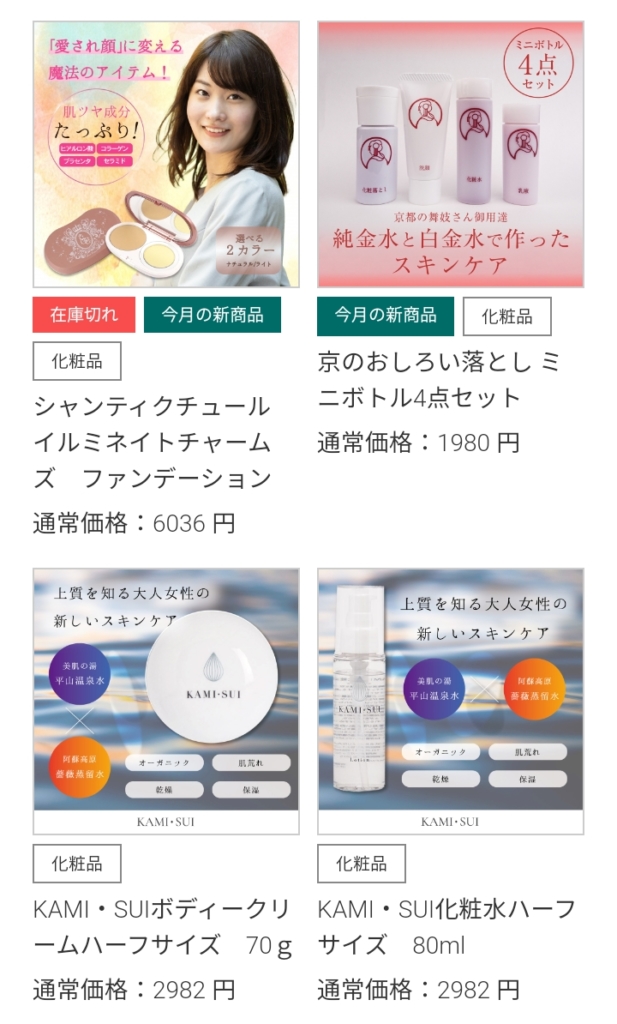Tap 今月の新商品 tag under the foundation
This screenshot has width=617, height=1024.
point(212,314)
